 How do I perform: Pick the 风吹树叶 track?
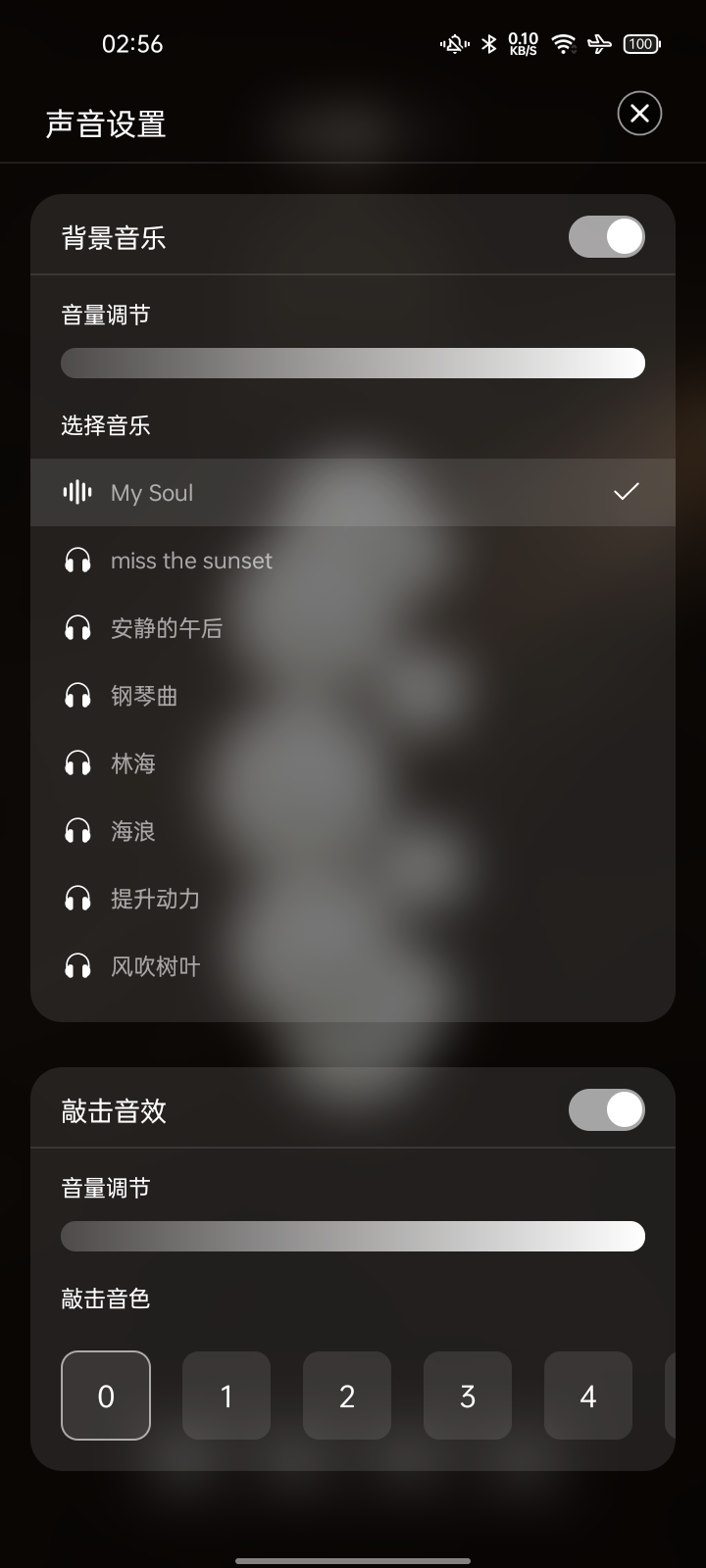(x=353, y=966)
